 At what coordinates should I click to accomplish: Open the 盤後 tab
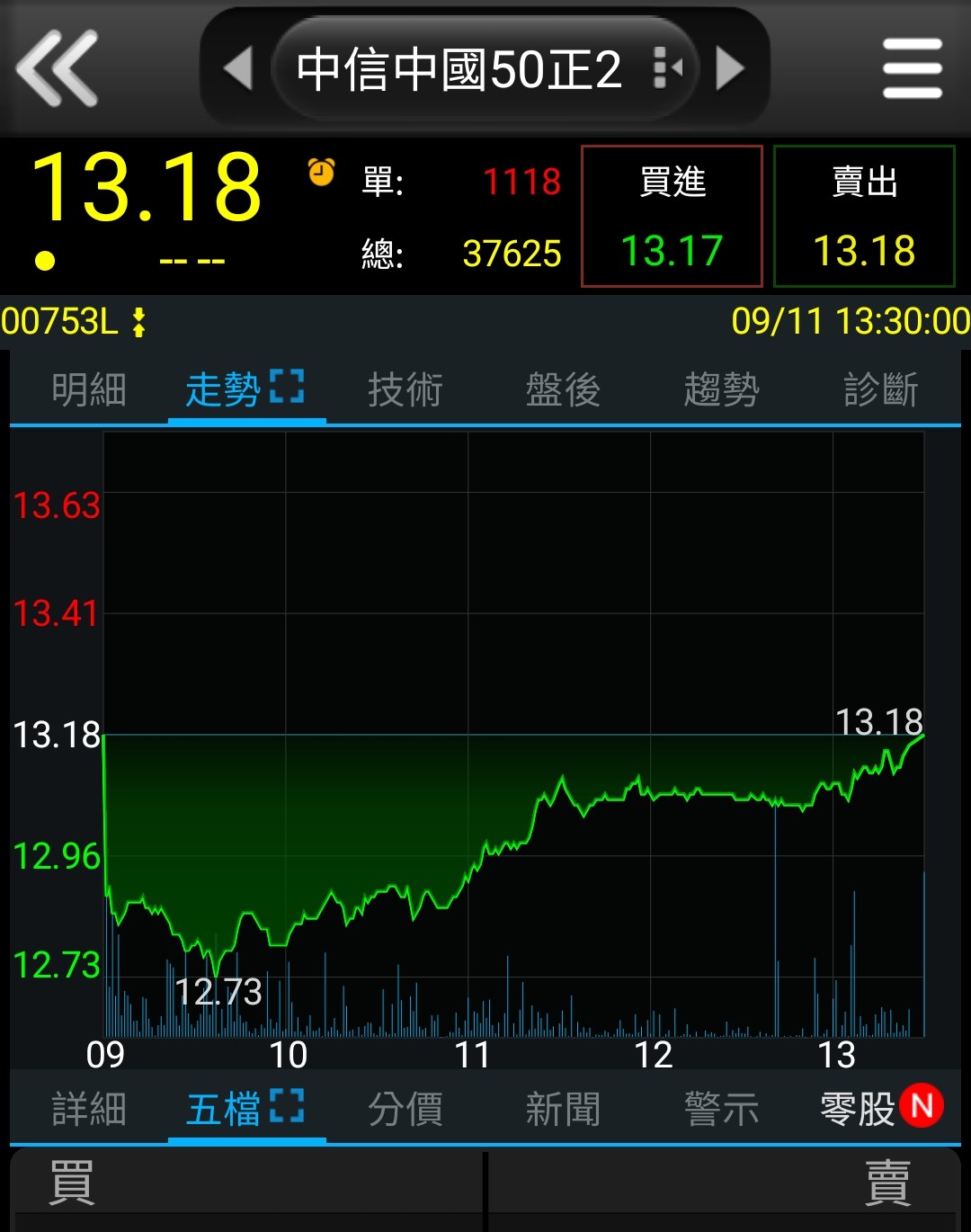pyautogui.click(x=563, y=390)
